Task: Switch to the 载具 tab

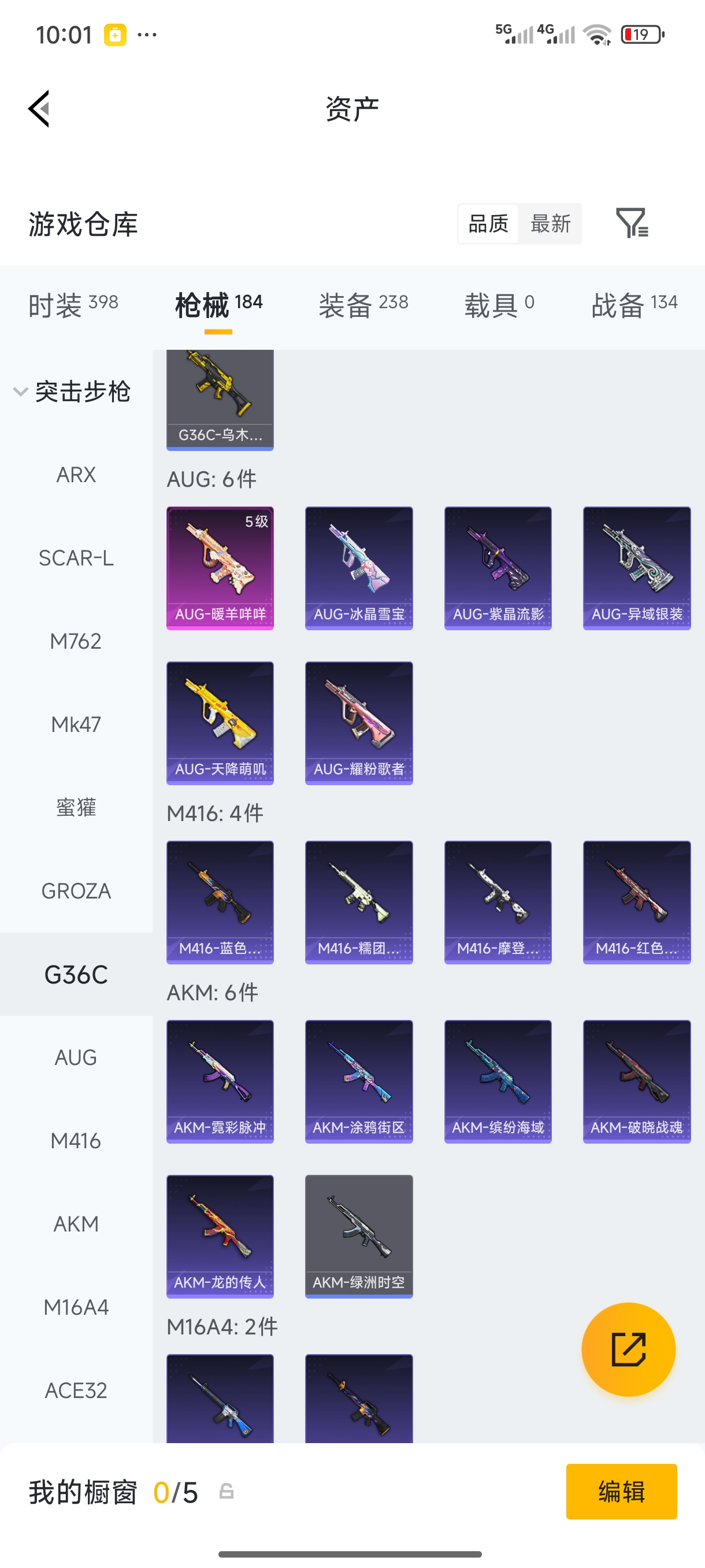Action: point(499,304)
